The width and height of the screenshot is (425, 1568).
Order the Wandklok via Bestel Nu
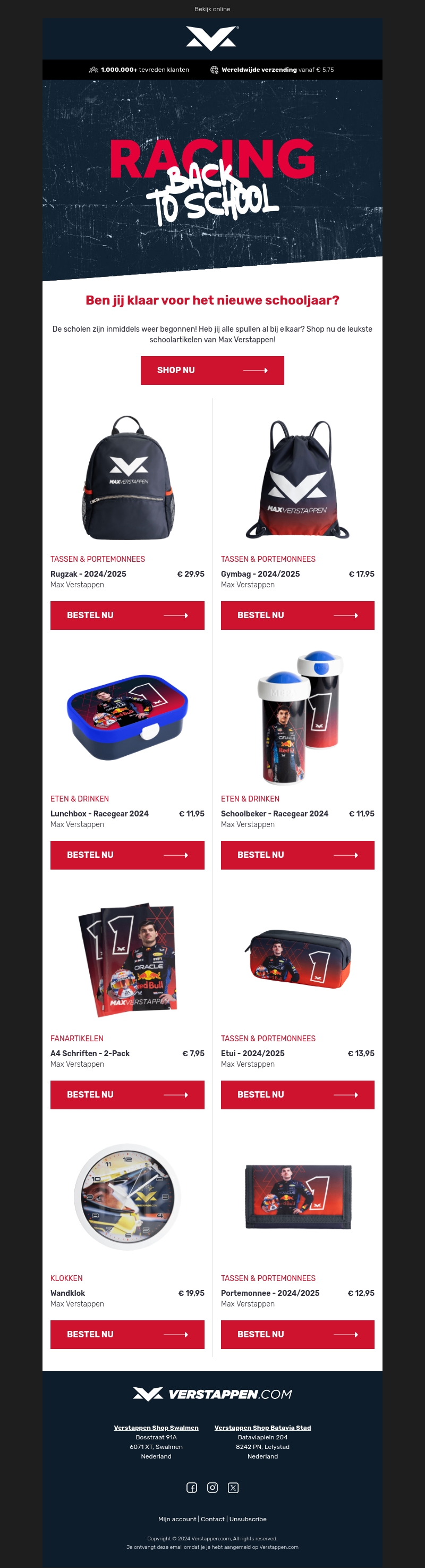(x=127, y=1335)
